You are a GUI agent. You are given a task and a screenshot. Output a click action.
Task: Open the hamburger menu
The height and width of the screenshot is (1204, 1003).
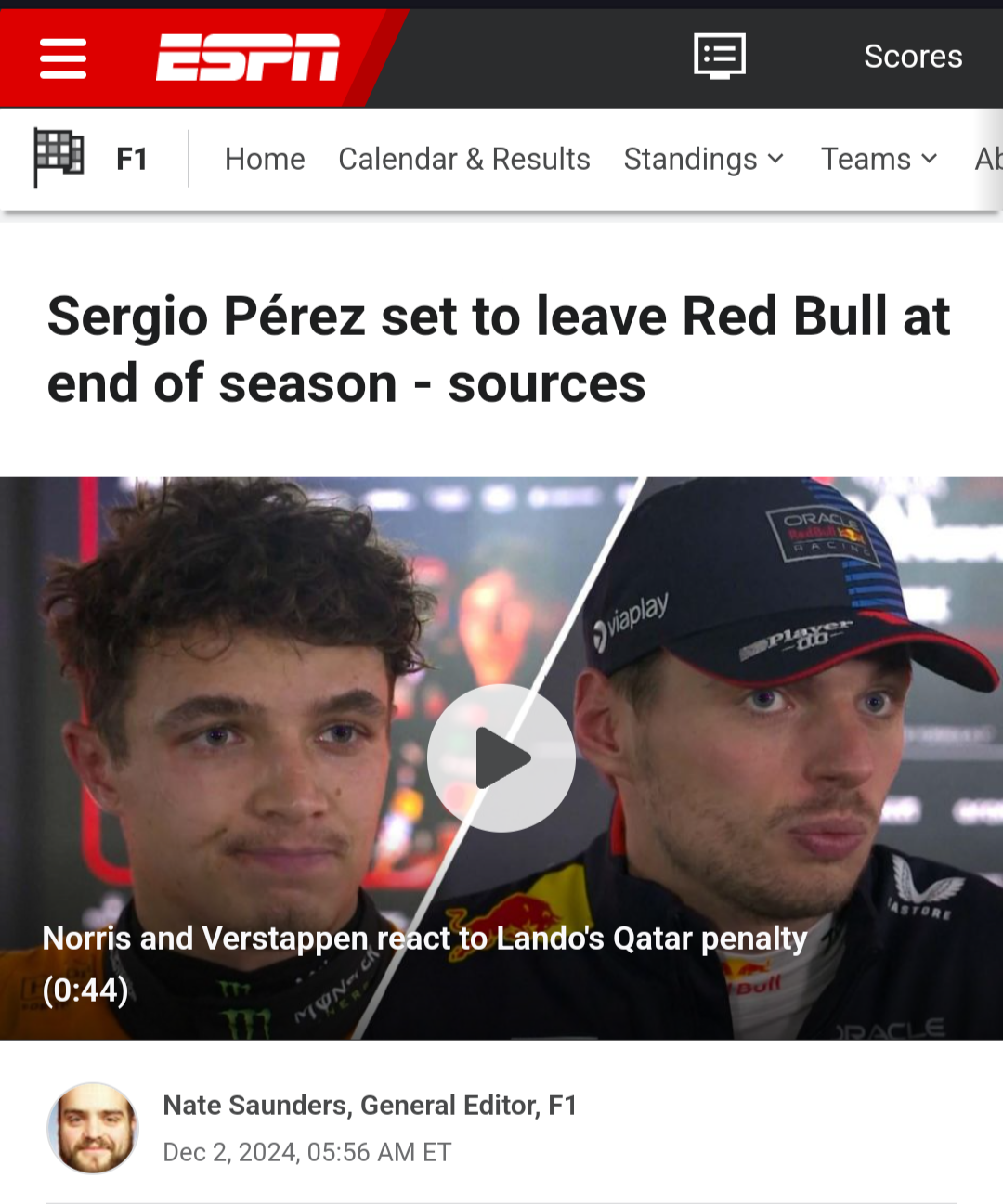click(x=63, y=58)
